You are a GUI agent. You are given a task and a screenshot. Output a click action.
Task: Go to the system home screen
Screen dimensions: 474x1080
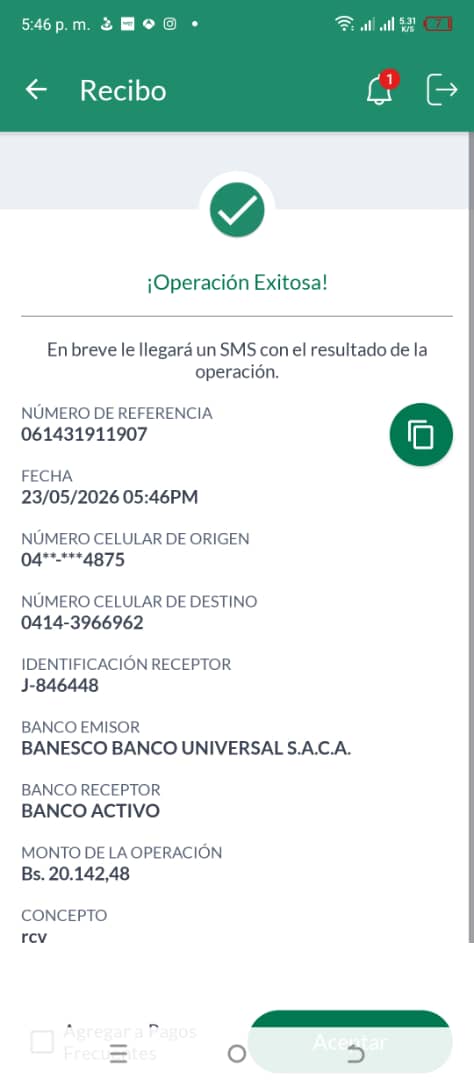(x=236, y=1053)
